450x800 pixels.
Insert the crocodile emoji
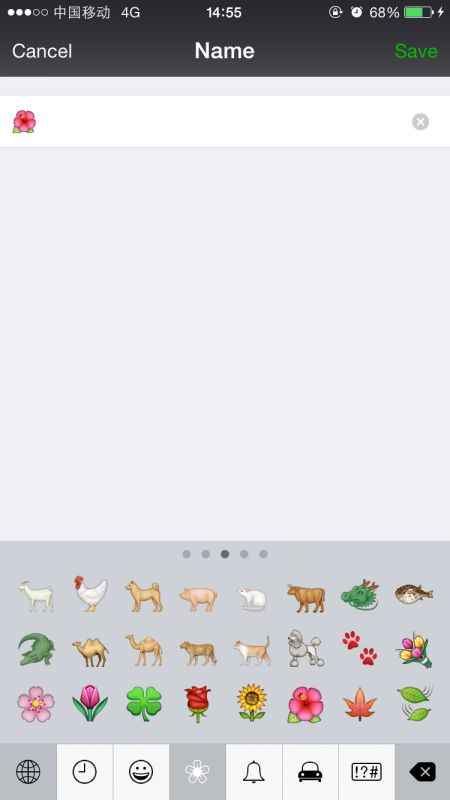coord(36,649)
